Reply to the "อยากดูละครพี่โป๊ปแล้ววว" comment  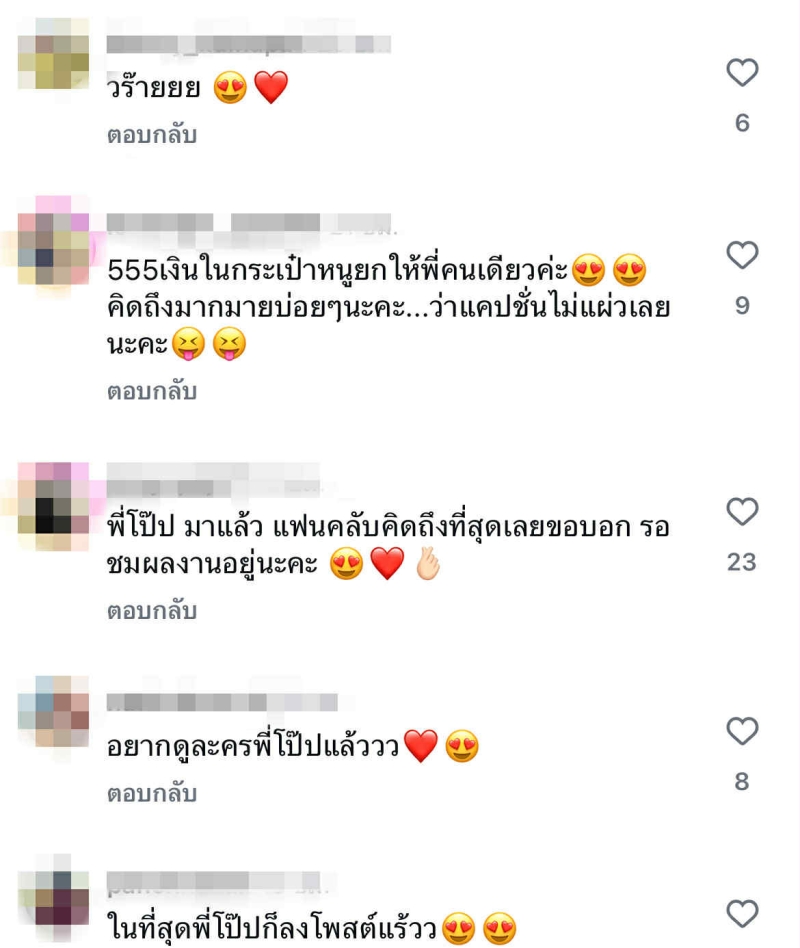point(152,794)
